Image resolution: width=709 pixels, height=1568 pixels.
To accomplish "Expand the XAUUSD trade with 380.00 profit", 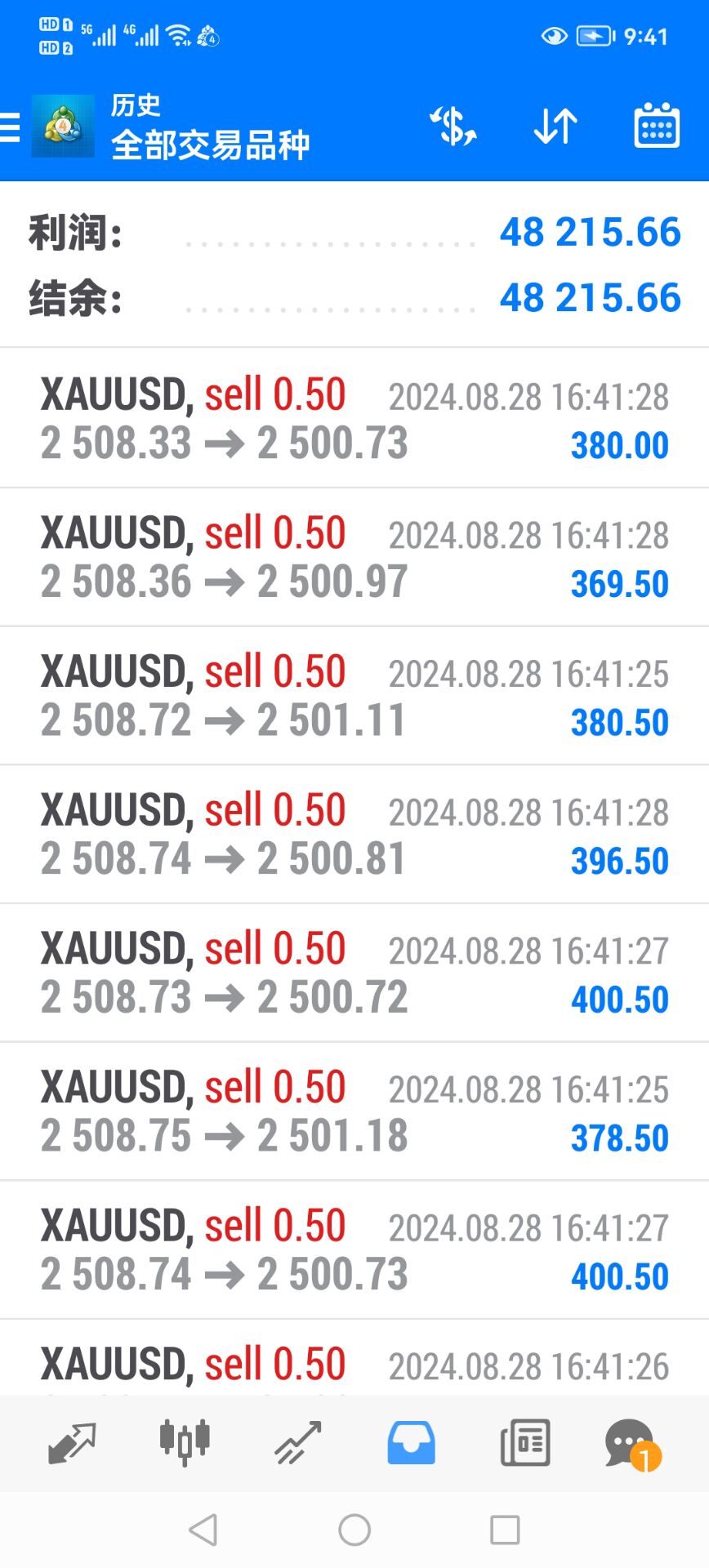I will click(354, 419).
